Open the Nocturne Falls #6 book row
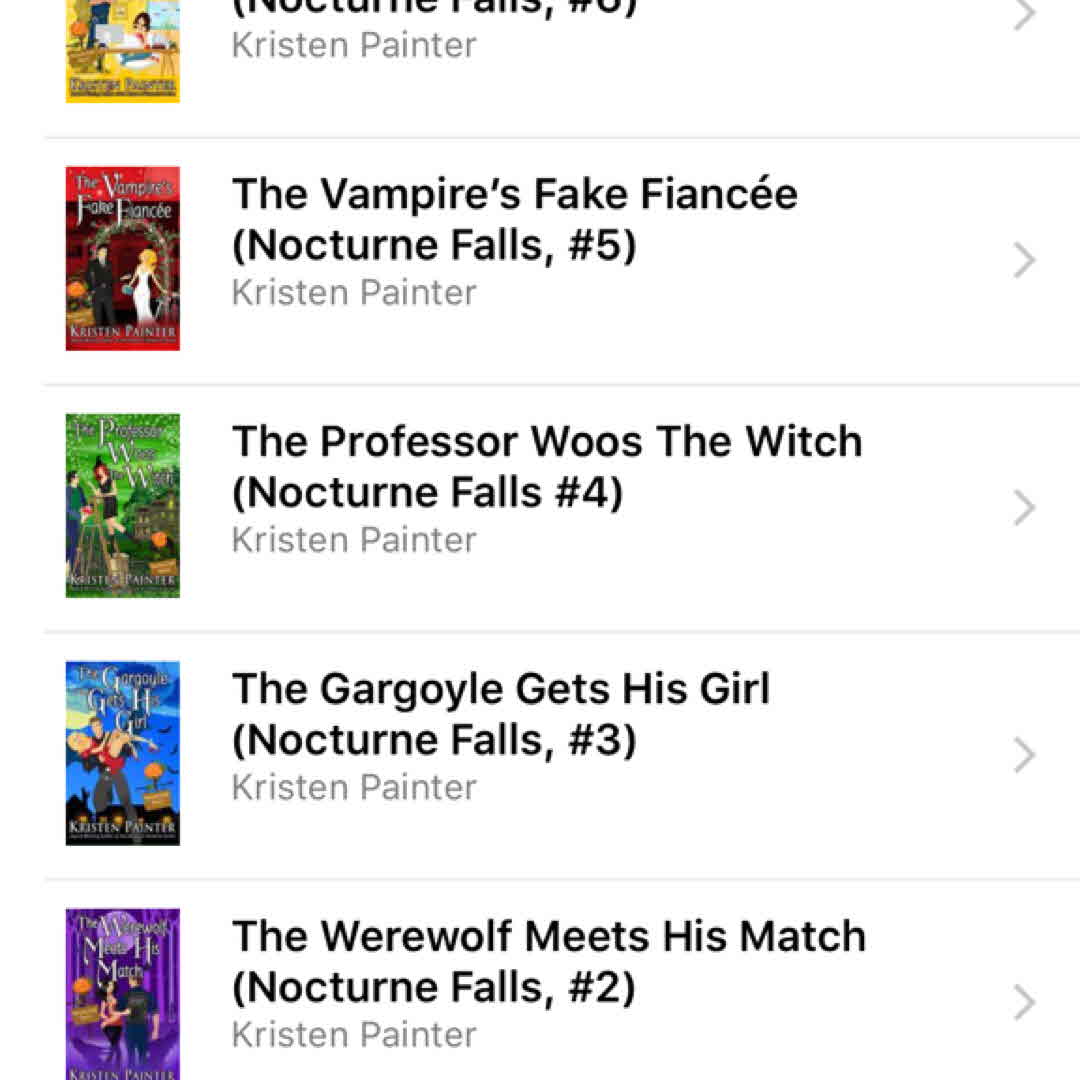 click(540, 40)
